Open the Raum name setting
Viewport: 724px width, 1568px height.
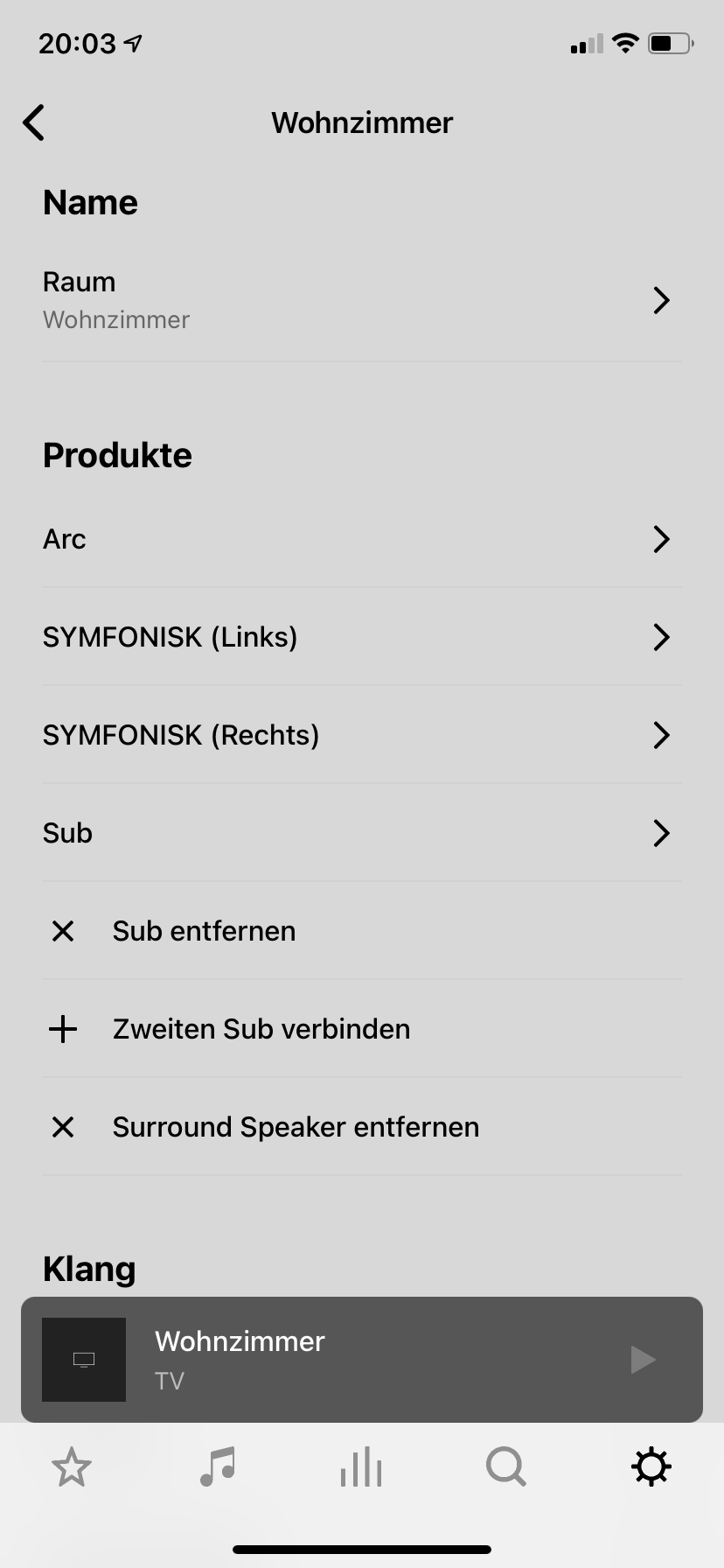(362, 300)
